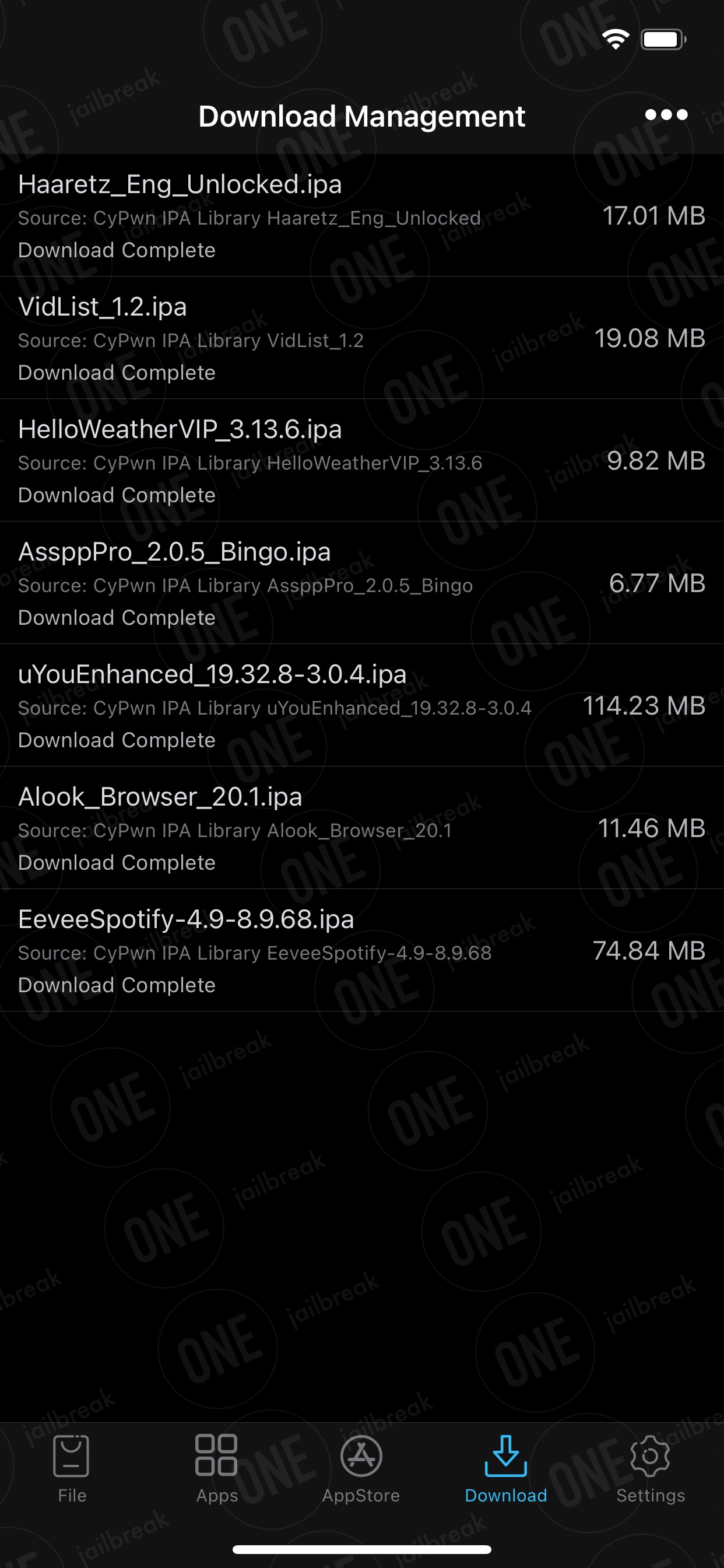Image resolution: width=724 pixels, height=1568 pixels.
Task: Open AssppPro_2.0.5_Bingo.ipa download
Action: click(362, 583)
